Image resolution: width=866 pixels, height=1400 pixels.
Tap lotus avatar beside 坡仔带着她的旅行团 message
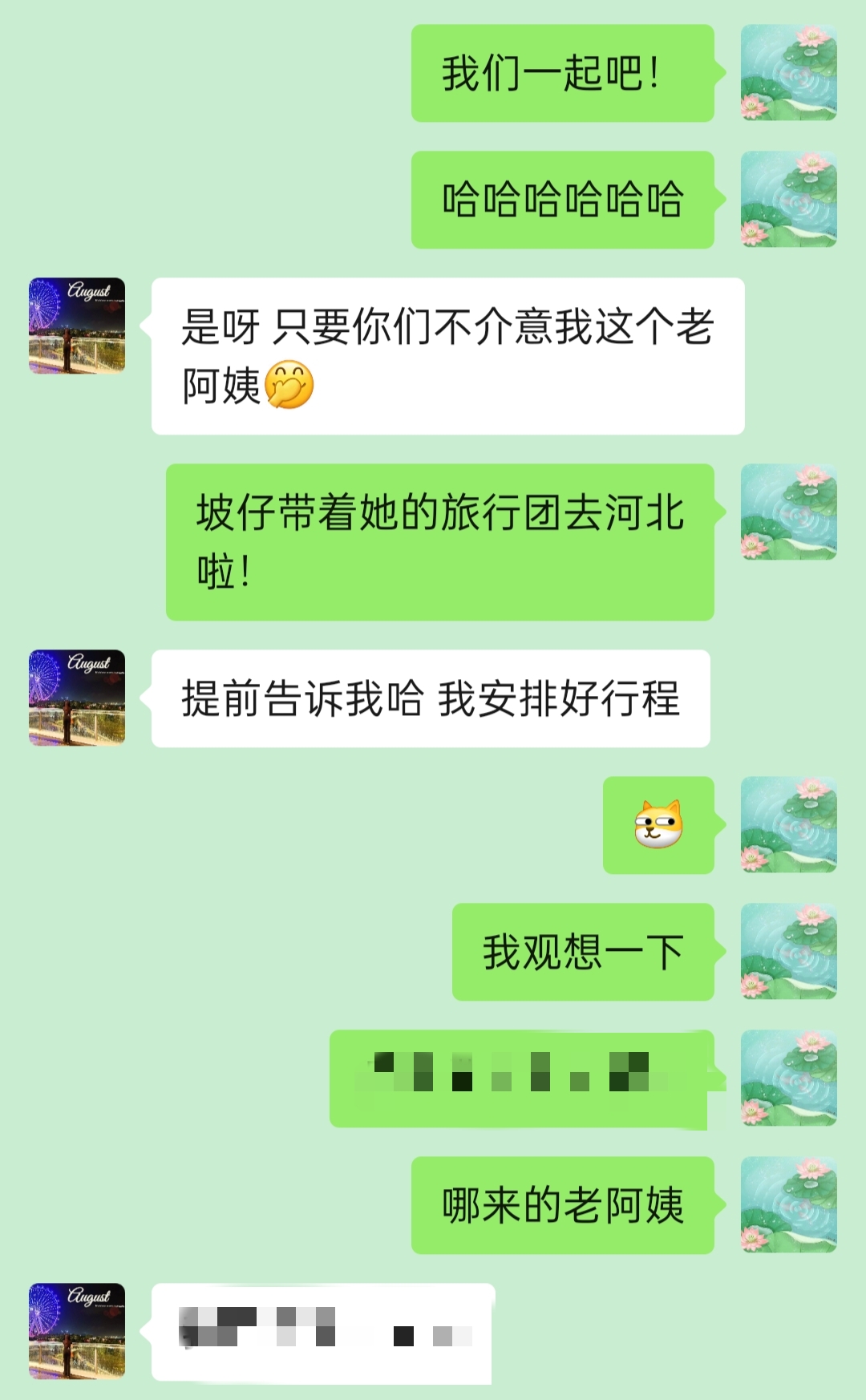pos(788,512)
